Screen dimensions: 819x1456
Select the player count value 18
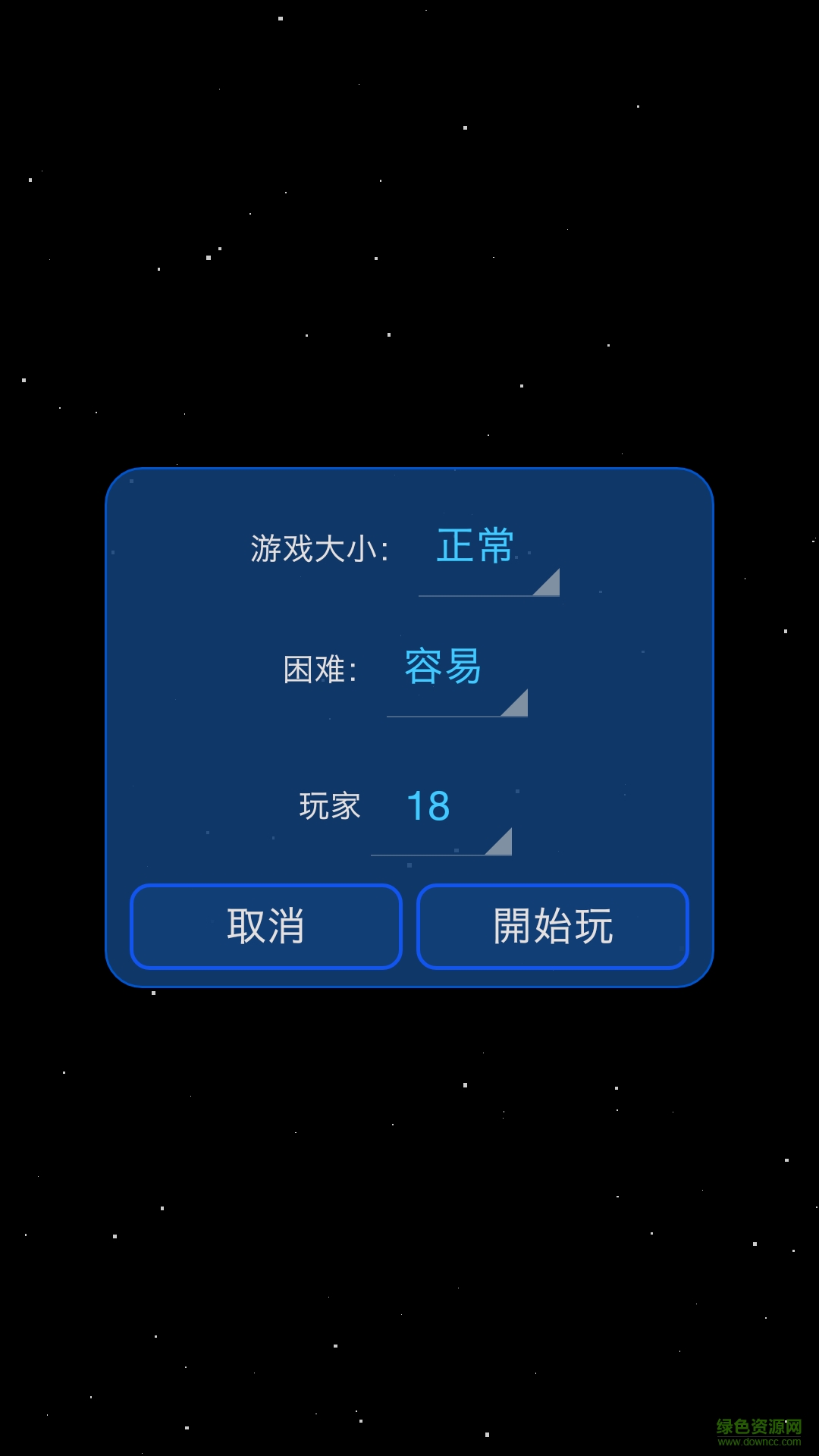pos(428,806)
